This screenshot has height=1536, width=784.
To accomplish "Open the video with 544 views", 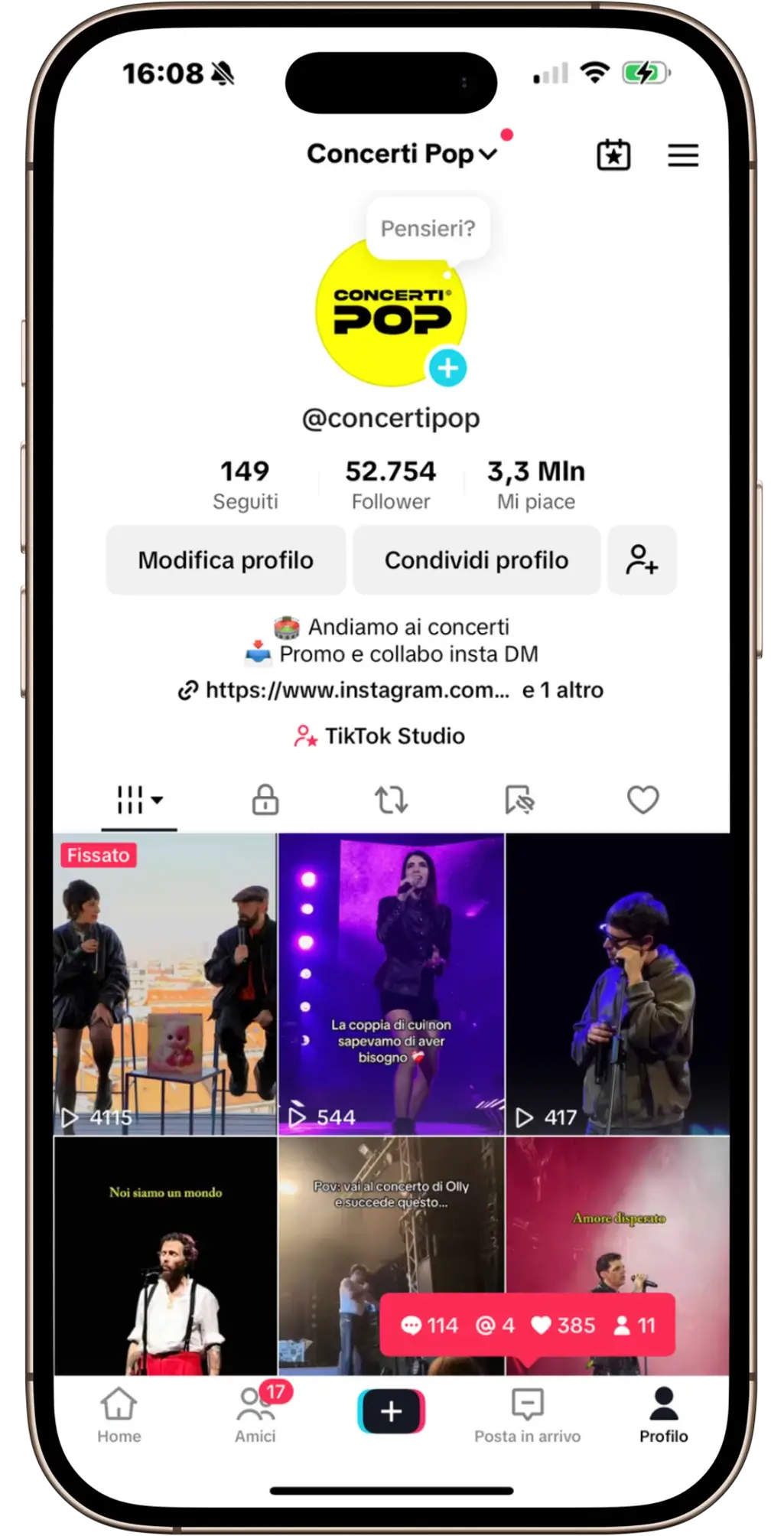I will tap(391, 983).
